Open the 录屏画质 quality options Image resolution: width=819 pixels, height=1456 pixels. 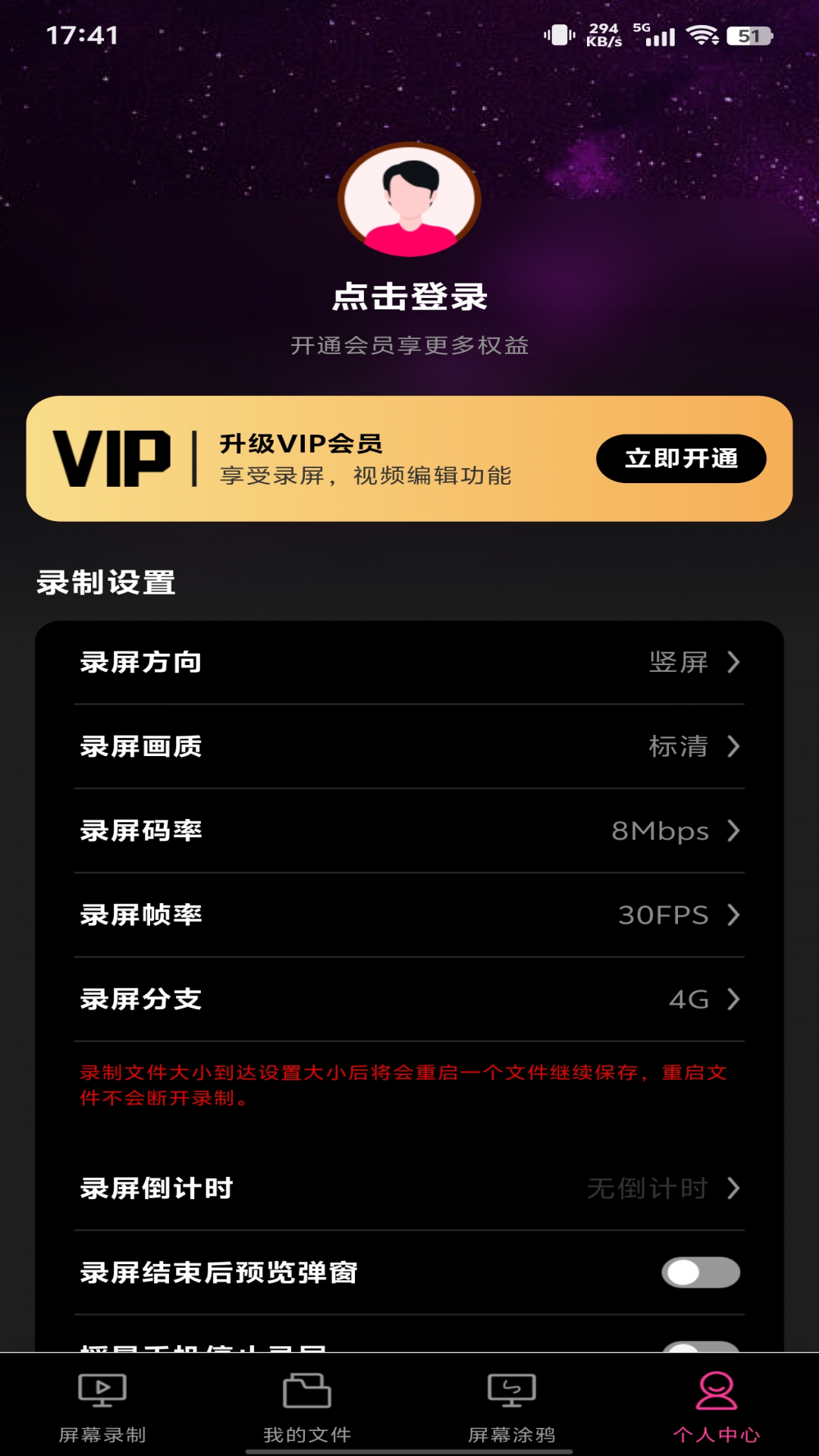coord(409,747)
